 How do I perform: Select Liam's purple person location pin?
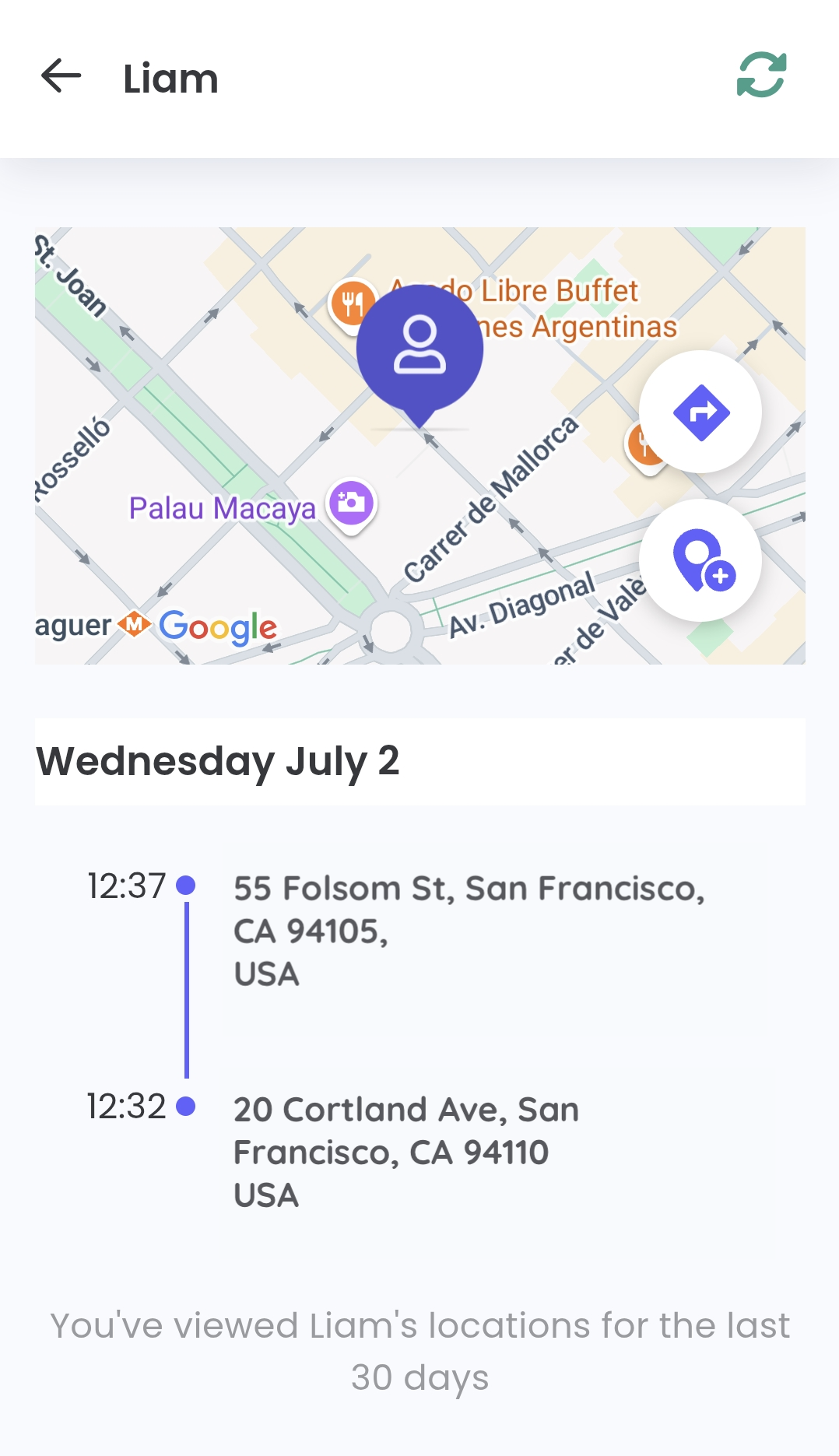coord(419,350)
